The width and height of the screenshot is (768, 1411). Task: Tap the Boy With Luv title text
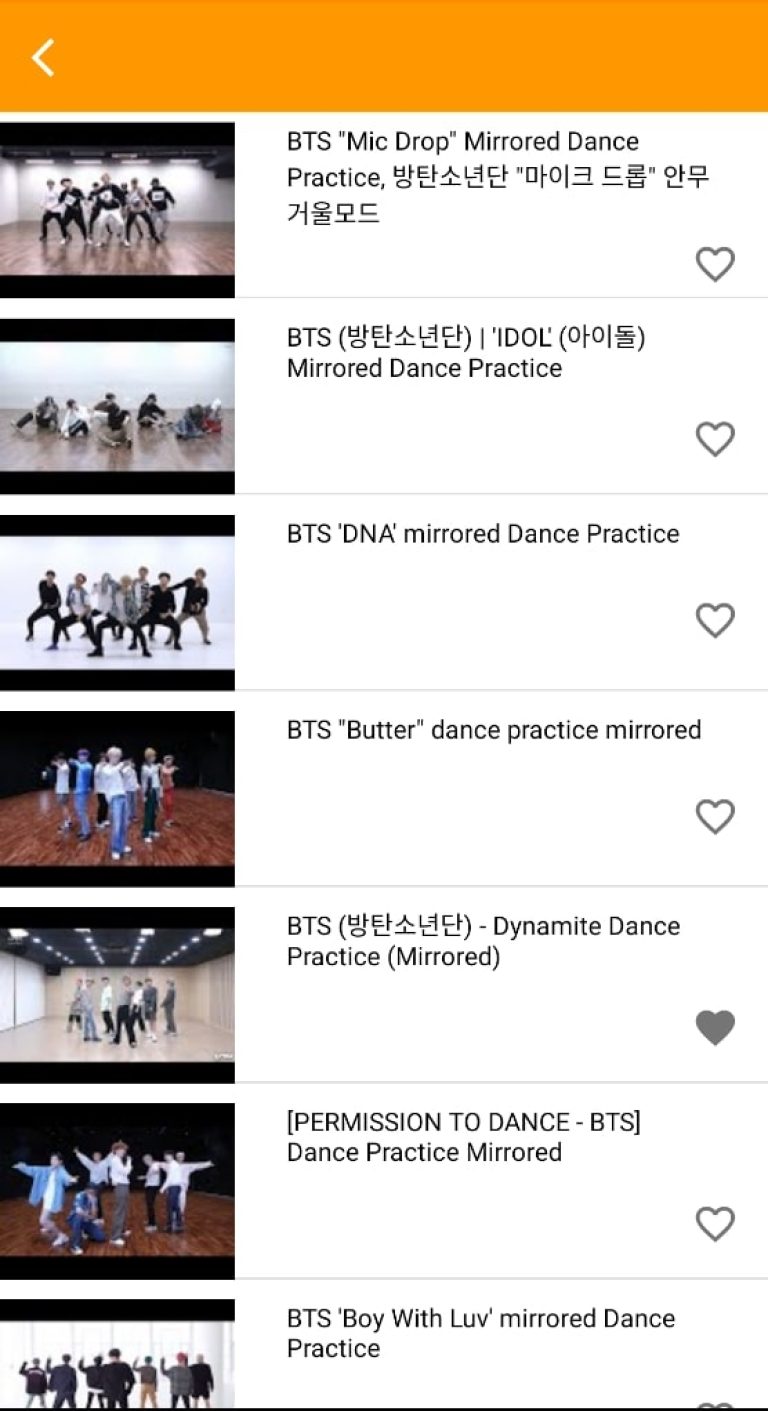point(480,1333)
